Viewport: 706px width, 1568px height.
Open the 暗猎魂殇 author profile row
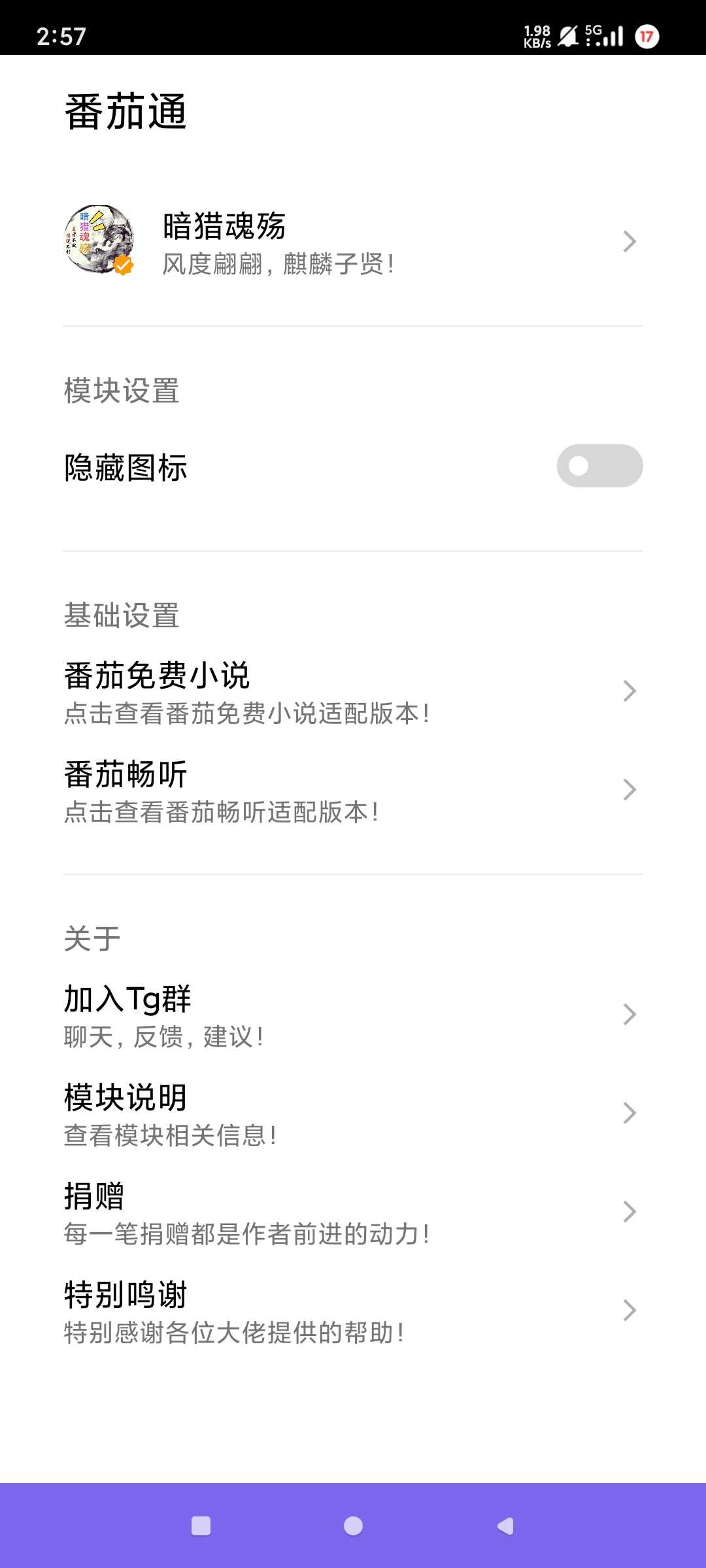(x=353, y=242)
